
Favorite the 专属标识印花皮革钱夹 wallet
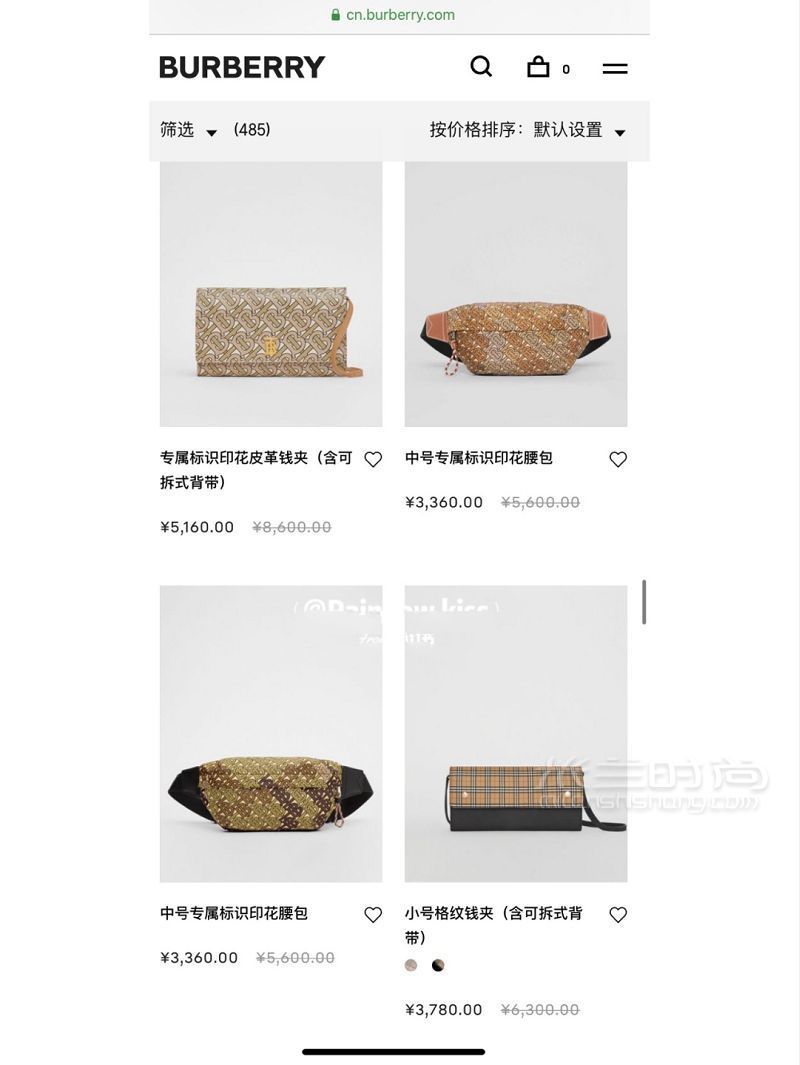tap(373, 459)
